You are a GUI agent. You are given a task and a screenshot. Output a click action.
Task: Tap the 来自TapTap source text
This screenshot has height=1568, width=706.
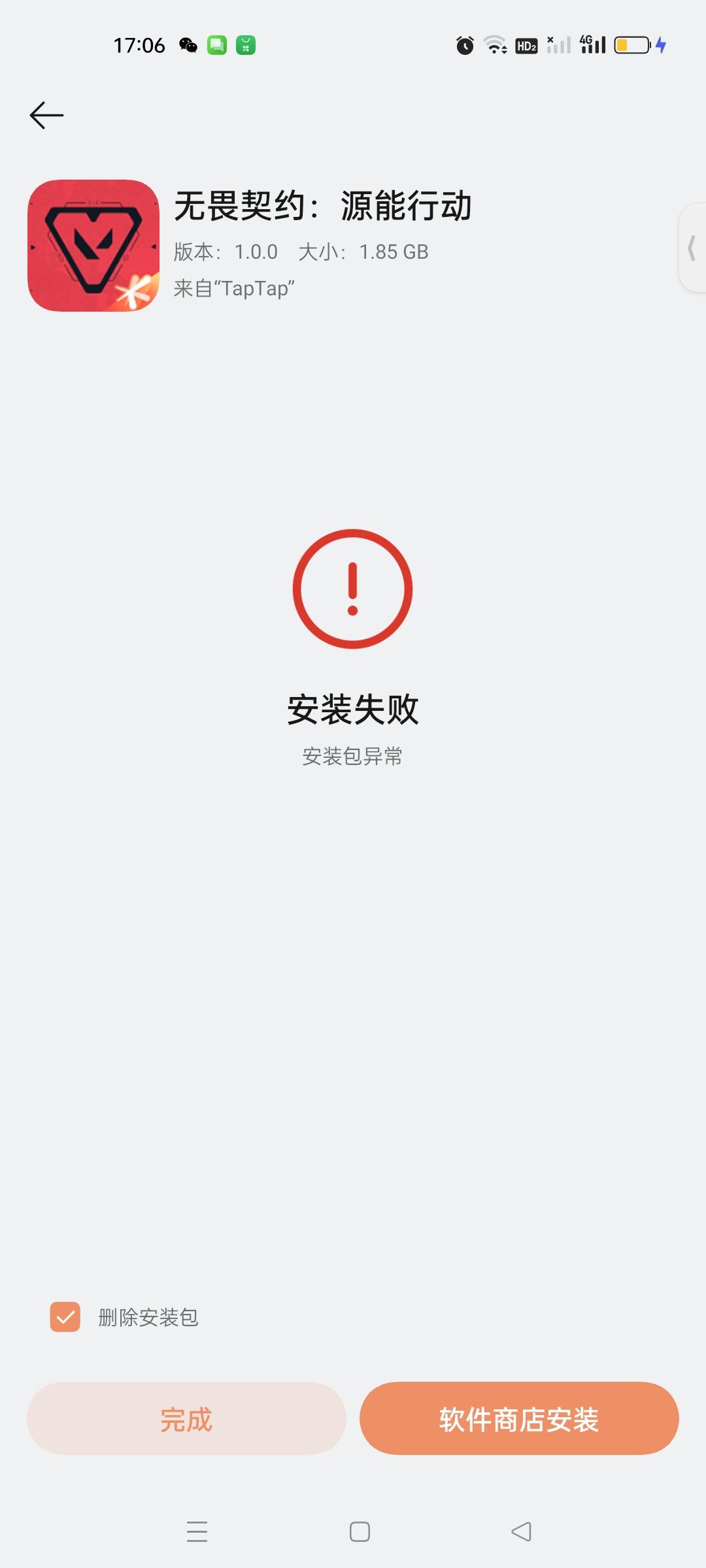tap(235, 286)
